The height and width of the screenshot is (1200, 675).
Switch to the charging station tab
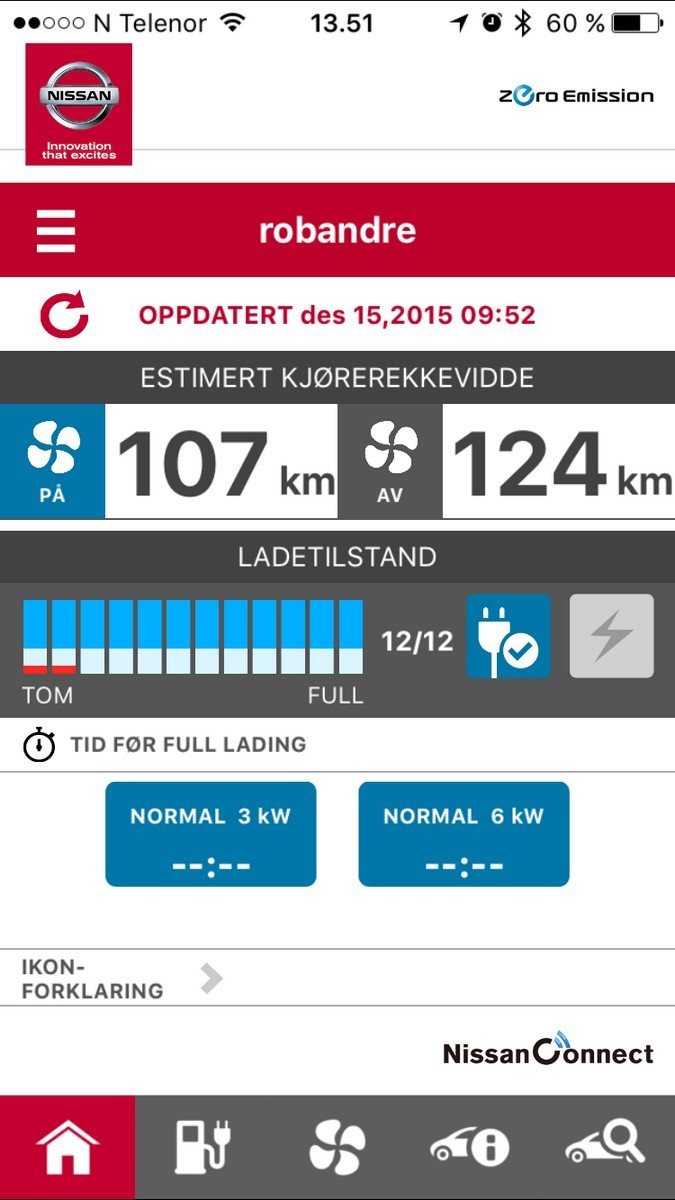pos(202,1147)
